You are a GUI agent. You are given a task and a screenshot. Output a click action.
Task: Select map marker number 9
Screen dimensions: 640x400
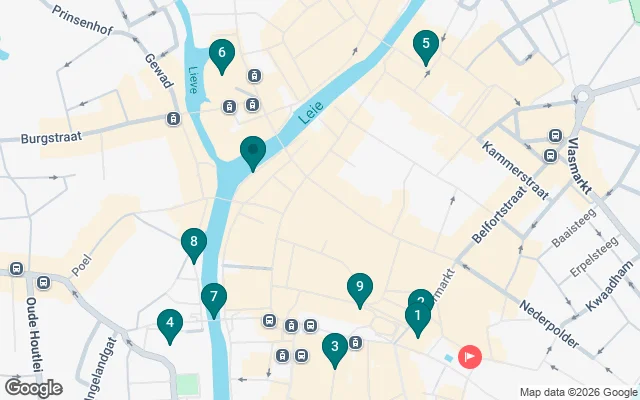click(x=359, y=288)
